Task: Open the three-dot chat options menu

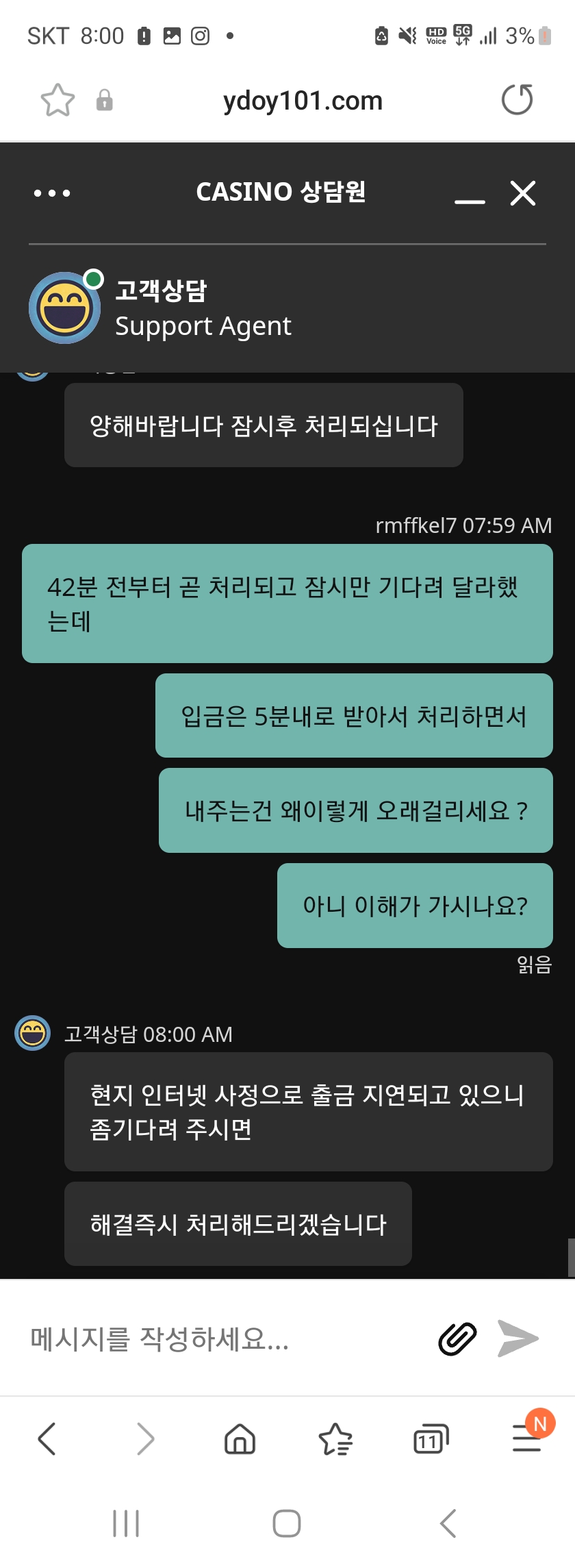Action: coord(52,193)
